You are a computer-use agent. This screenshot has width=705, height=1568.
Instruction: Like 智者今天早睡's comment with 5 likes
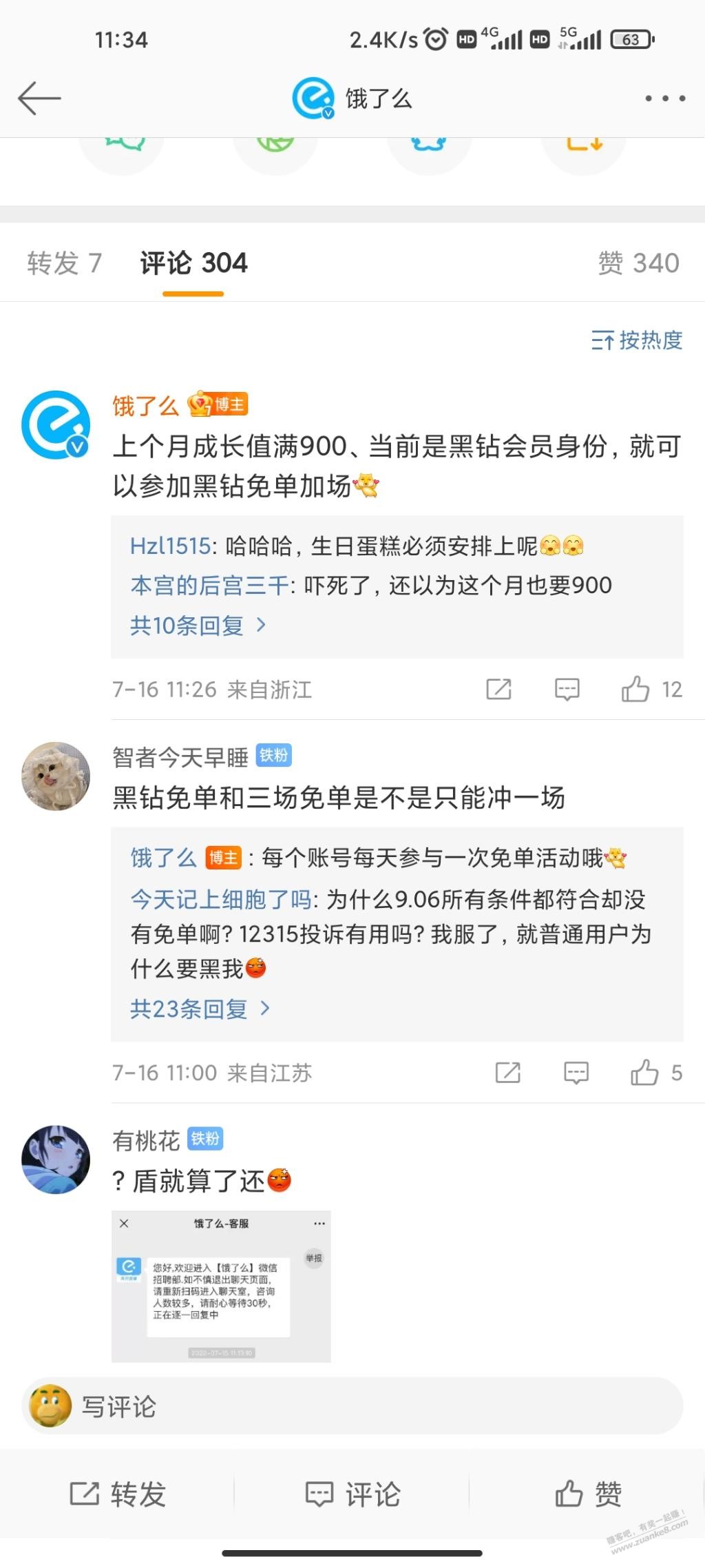click(x=656, y=1073)
